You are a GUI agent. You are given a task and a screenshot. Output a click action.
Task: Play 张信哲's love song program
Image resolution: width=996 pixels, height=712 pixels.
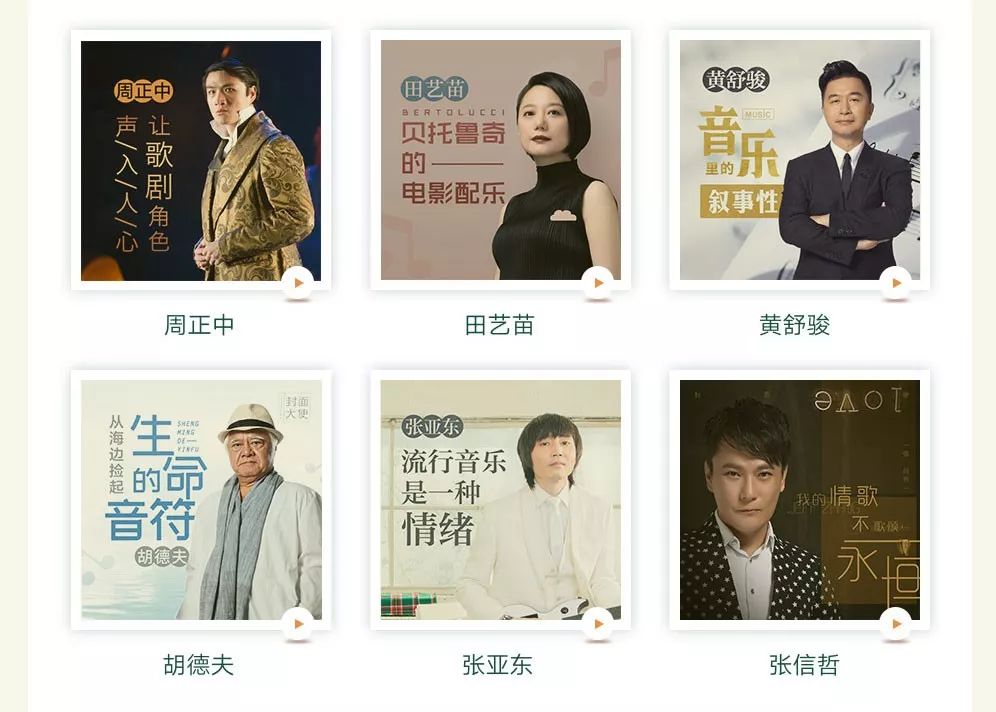pyautogui.click(x=895, y=624)
